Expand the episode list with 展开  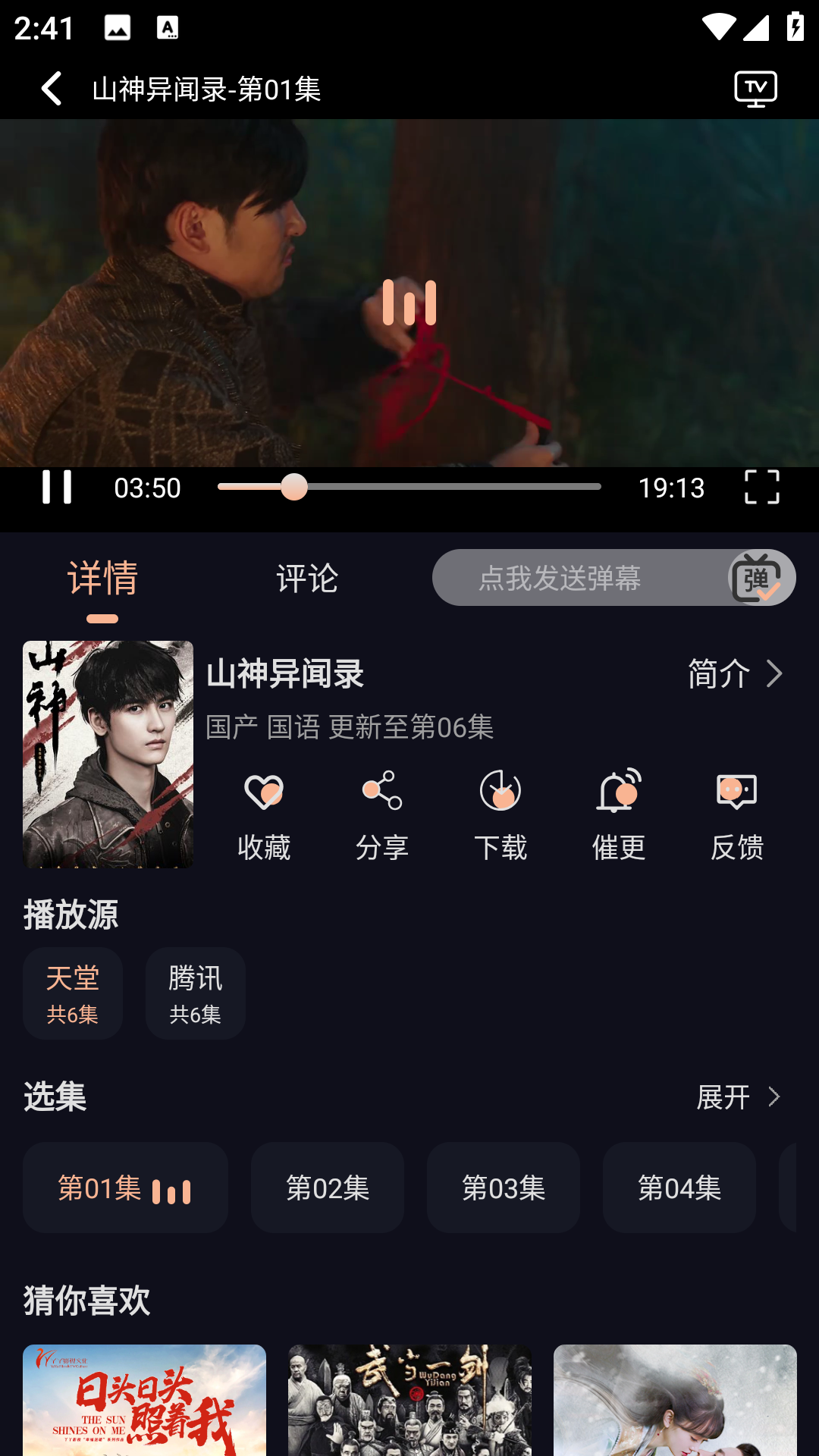(x=739, y=1097)
